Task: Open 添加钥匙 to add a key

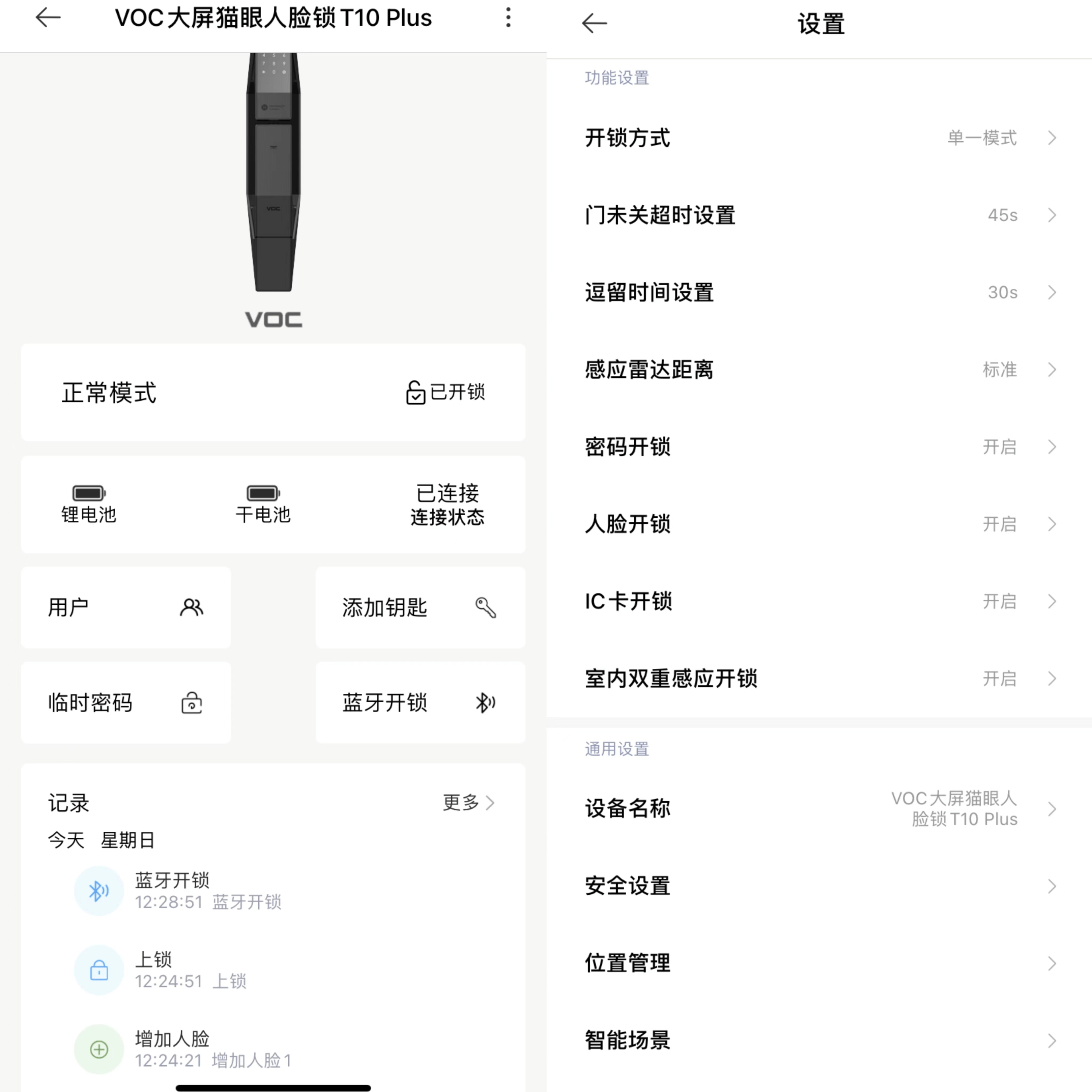Action: pos(420,608)
